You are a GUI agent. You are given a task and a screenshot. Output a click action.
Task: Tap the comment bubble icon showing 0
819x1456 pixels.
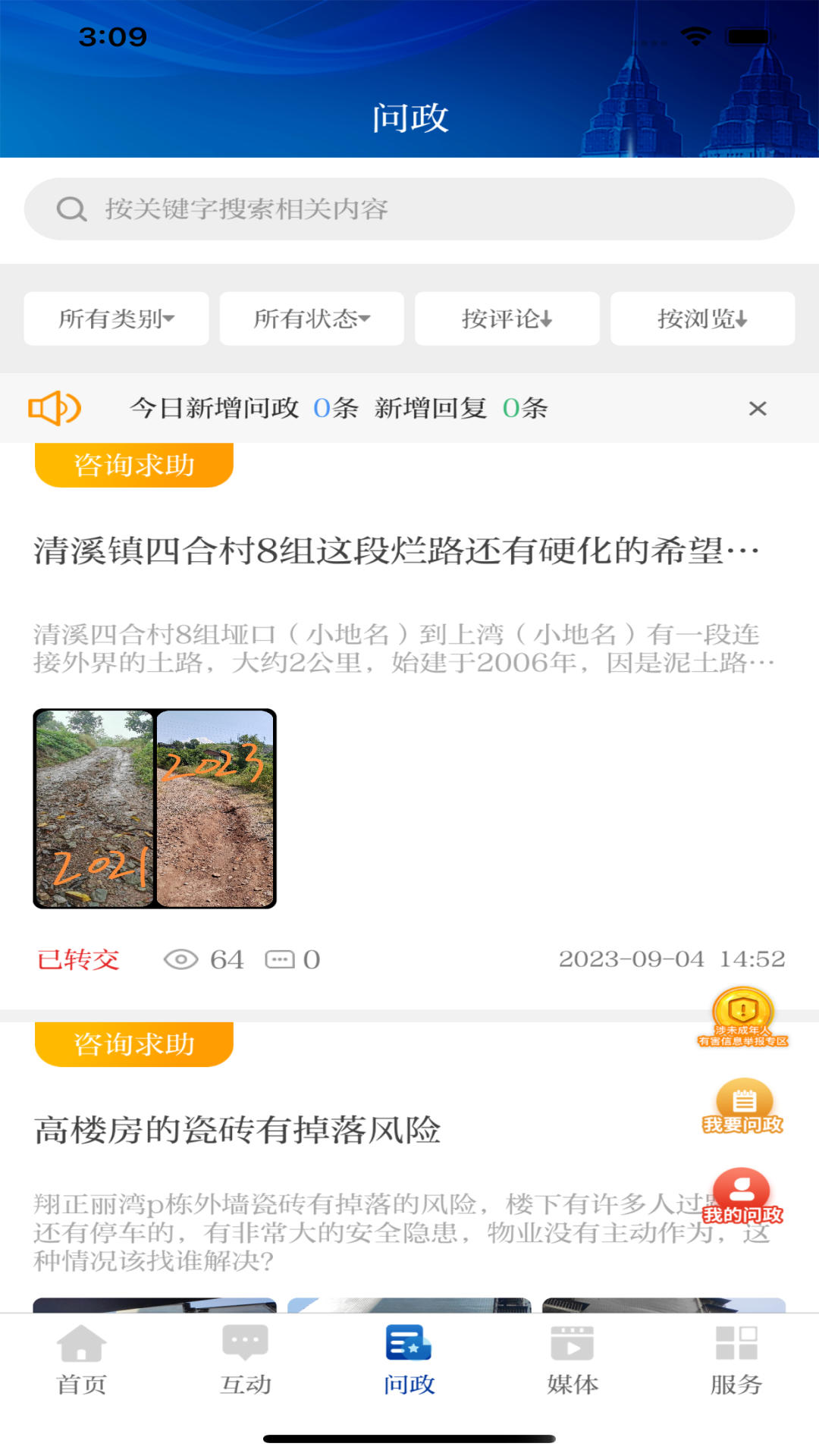[281, 959]
